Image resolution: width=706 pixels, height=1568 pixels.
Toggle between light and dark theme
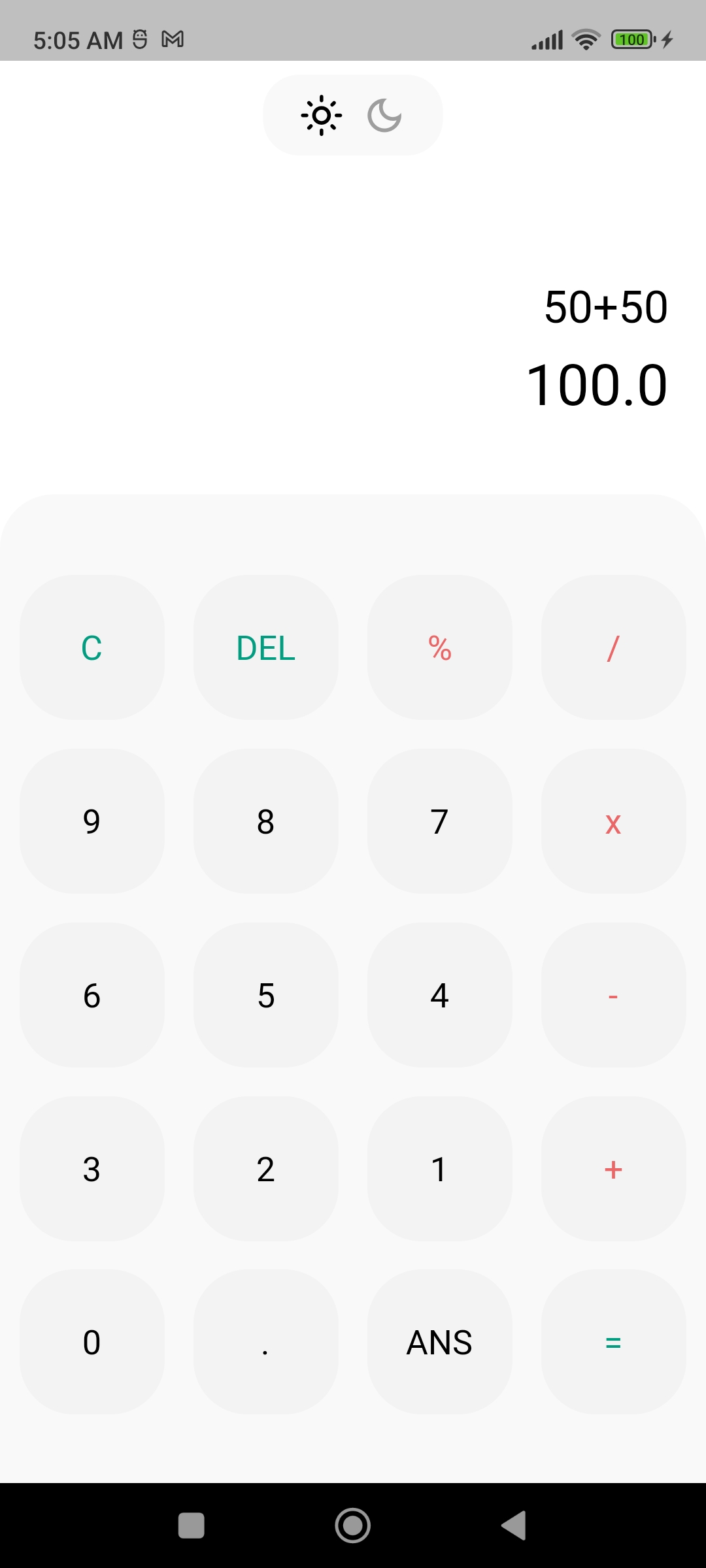pyautogui.click(x=353, y=115)
